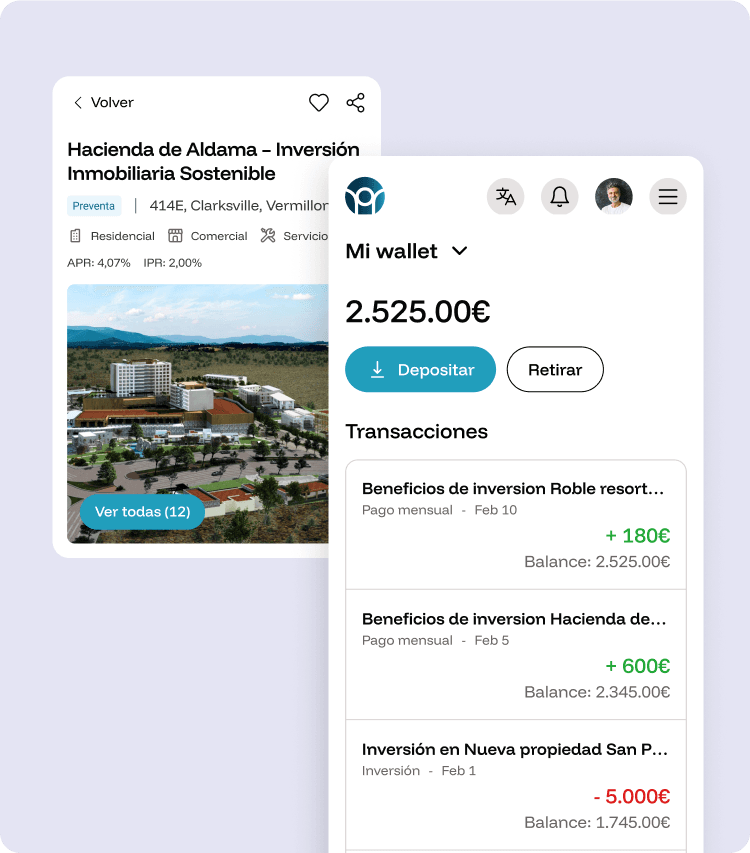Switch to the Transacciones section
This screenshot has width=750, height=853.
pyautogui.click(x=416, y=431)
